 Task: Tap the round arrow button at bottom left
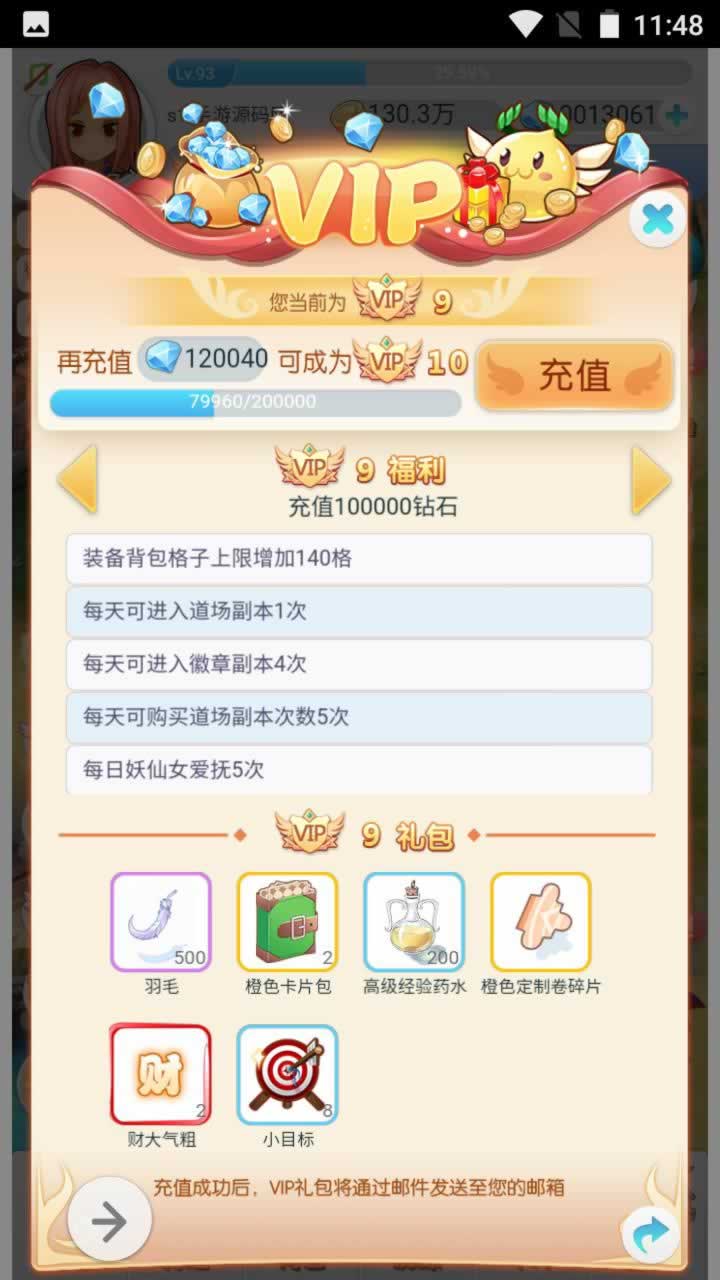(x=110, y=1219)
